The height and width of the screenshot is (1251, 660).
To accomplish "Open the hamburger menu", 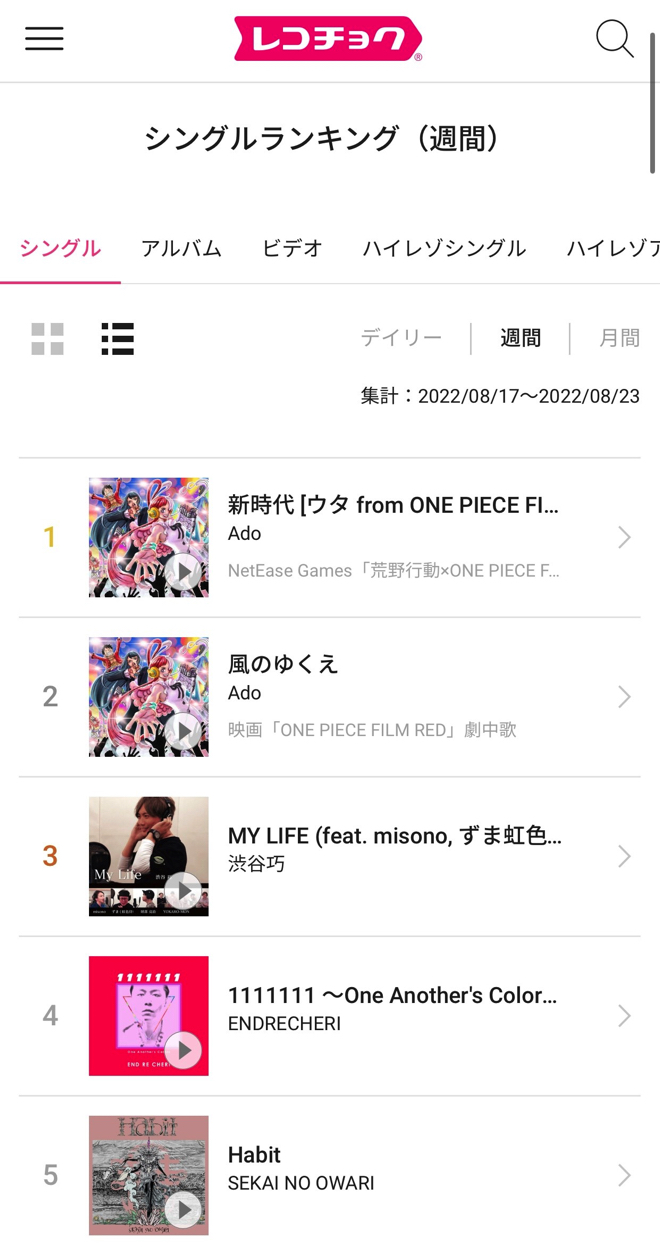I will 44,39.
